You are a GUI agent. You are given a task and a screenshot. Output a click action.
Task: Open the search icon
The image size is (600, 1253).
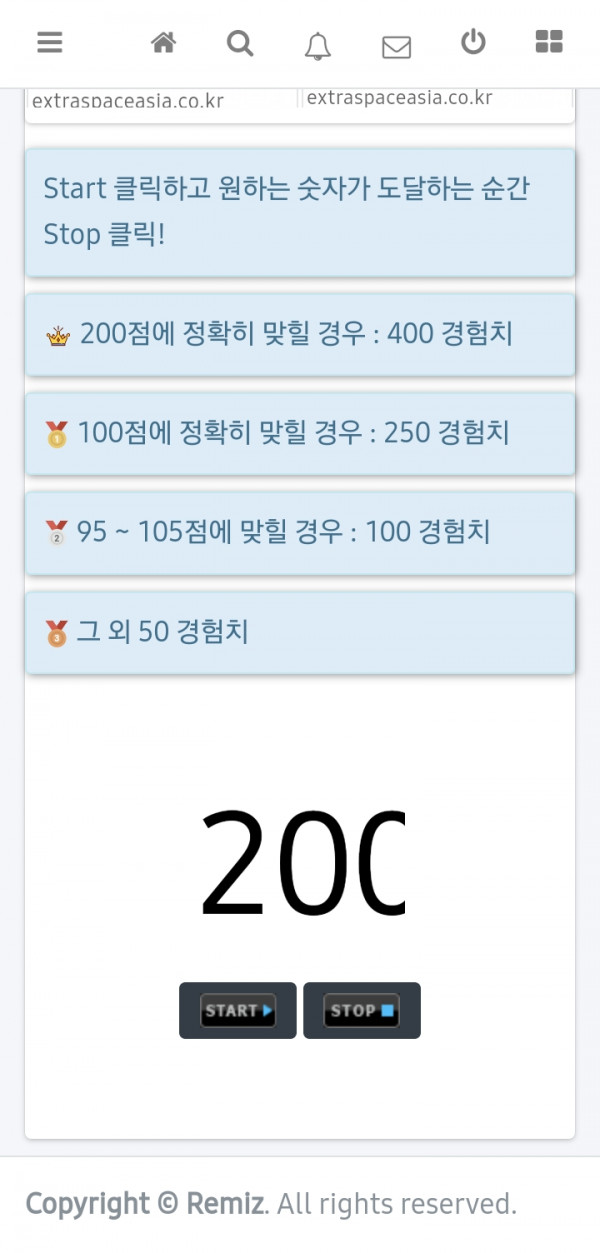[x=240, y=43]
